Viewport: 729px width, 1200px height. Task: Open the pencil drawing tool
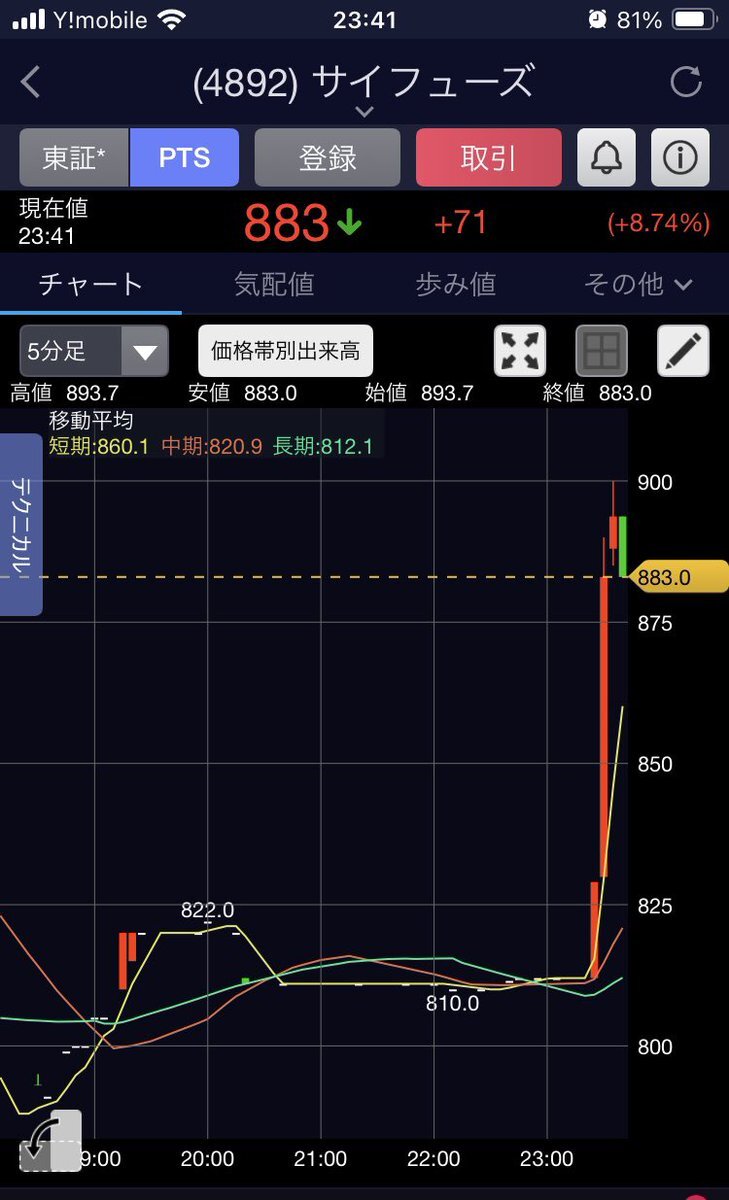[683, 351]
